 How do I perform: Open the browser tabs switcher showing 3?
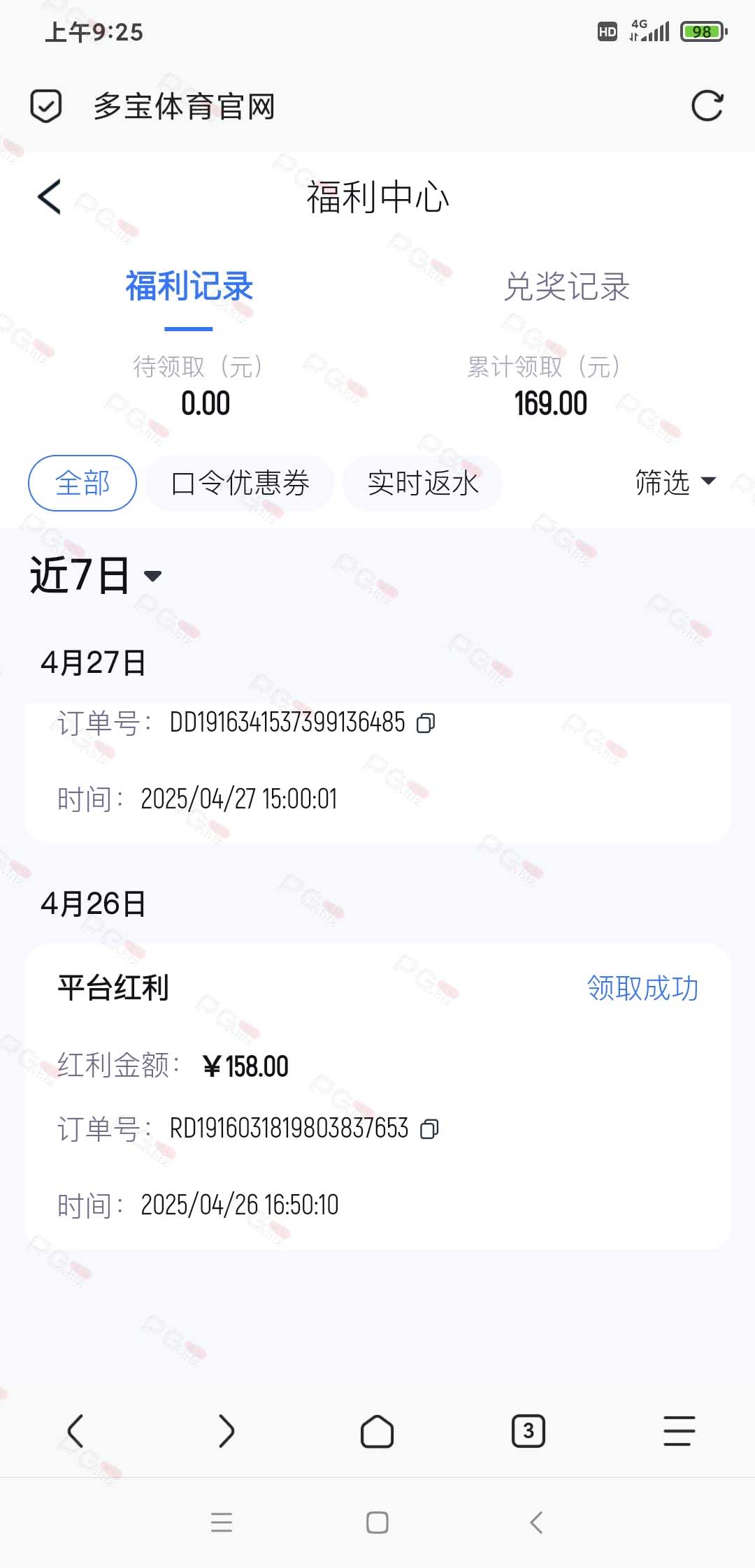tap(528, 1431)
